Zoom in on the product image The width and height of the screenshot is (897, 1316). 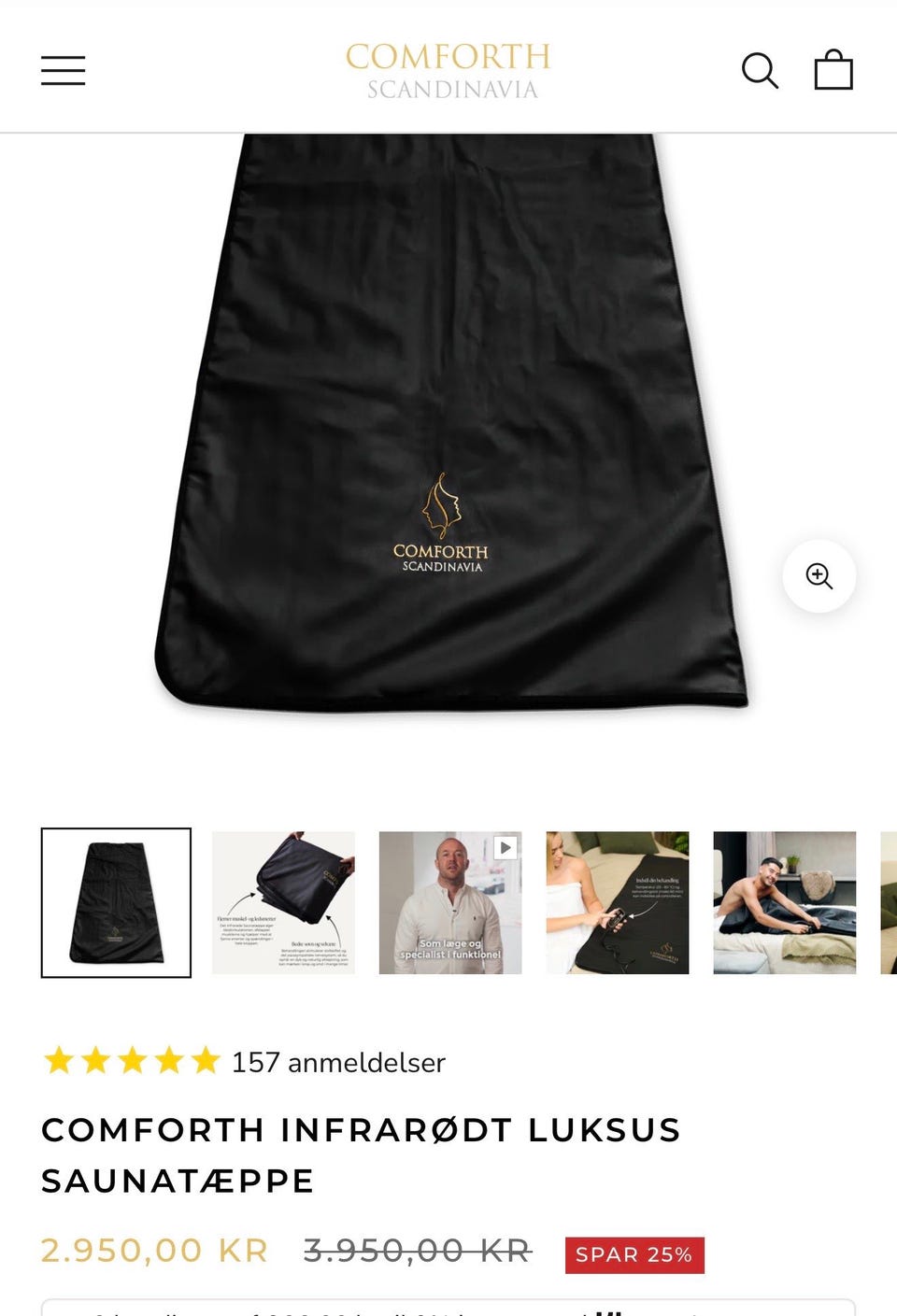point(819,576)
